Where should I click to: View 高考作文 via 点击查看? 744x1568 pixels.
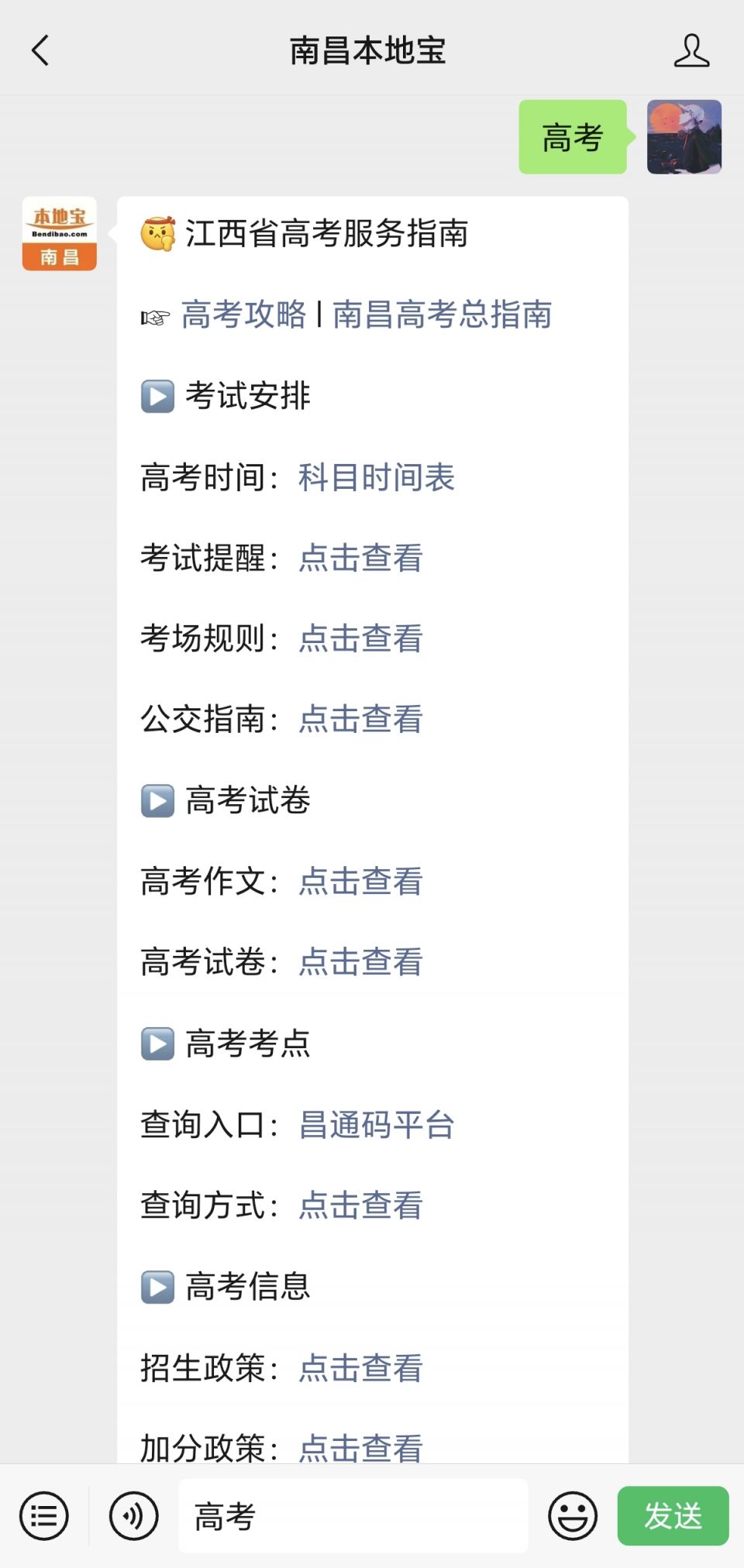[x=361, y=882]
